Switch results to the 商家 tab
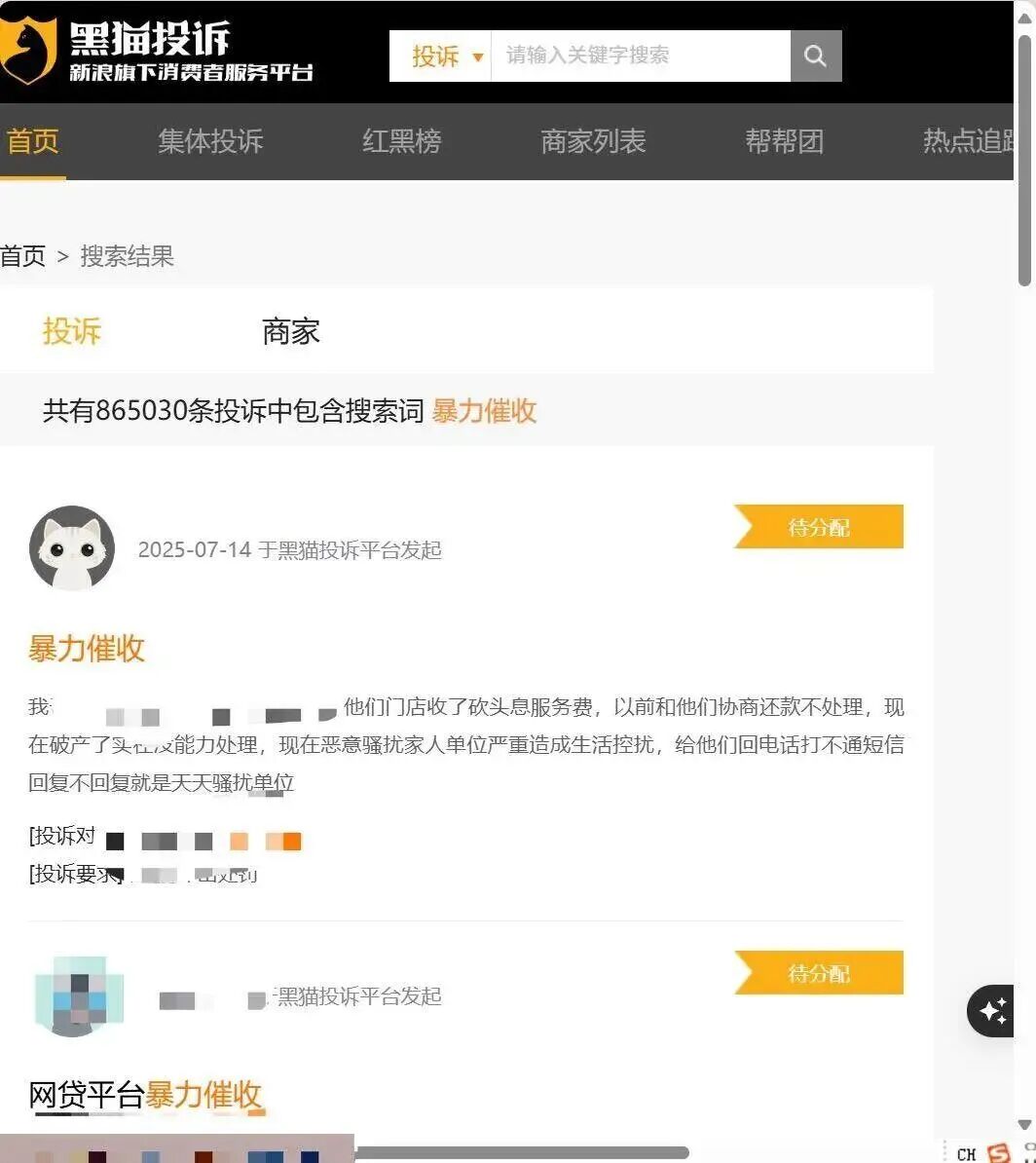Viewport: 1036px width, 1163px height. tap(290, 331)
